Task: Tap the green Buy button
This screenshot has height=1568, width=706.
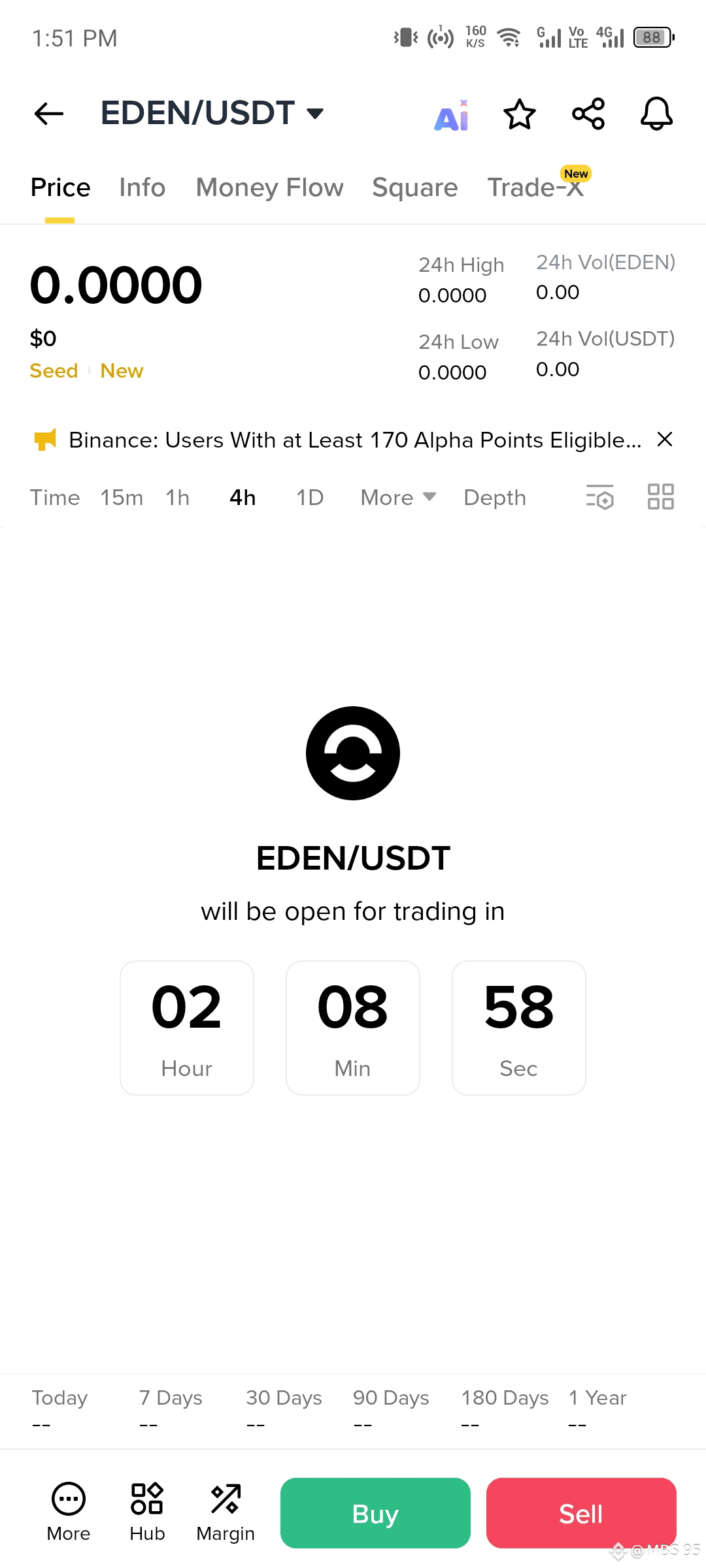Action: tap(375, 1513)
